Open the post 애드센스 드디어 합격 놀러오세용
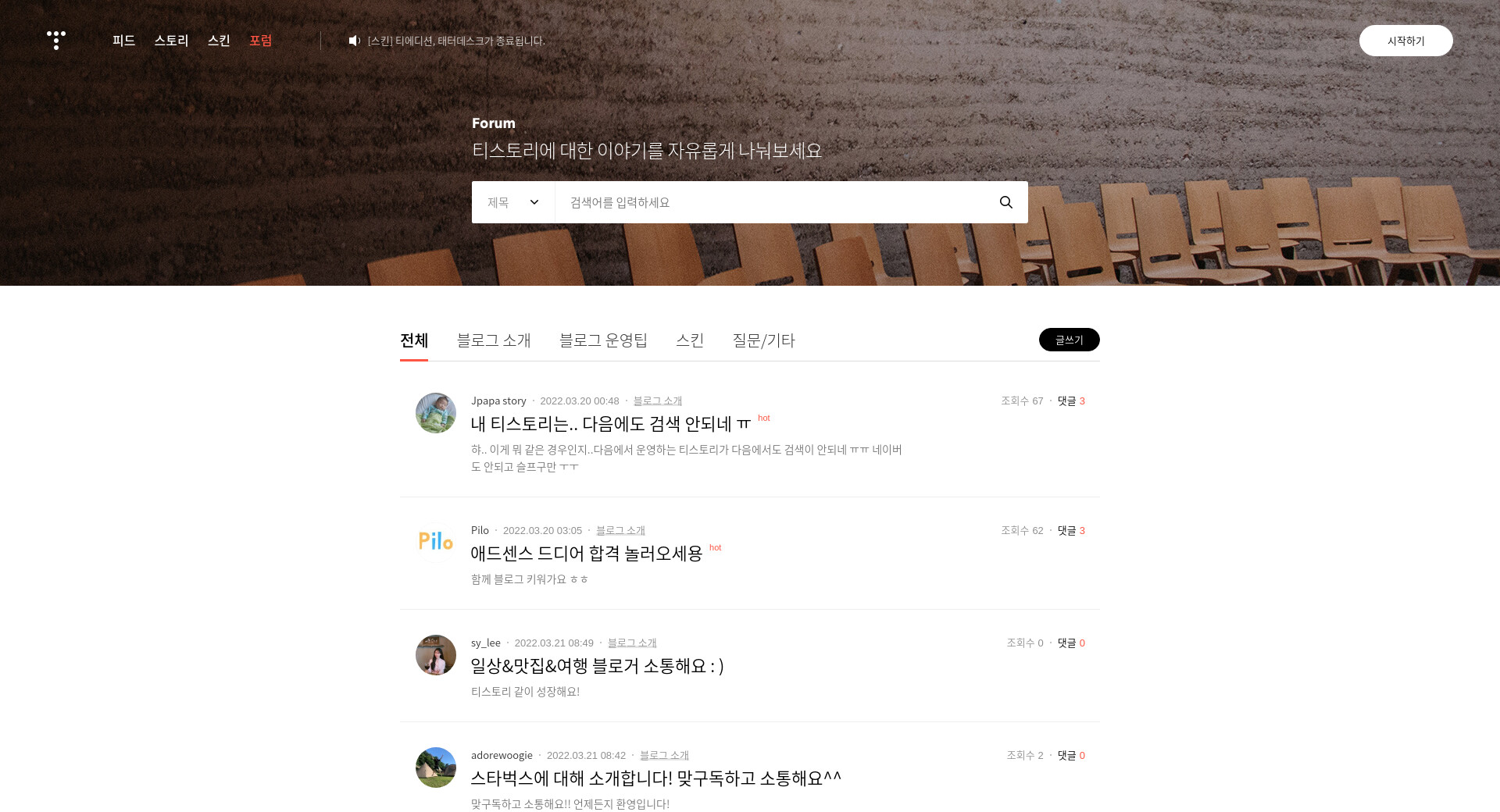Viewport: 1500px width, 812px height. coord(586,554)
